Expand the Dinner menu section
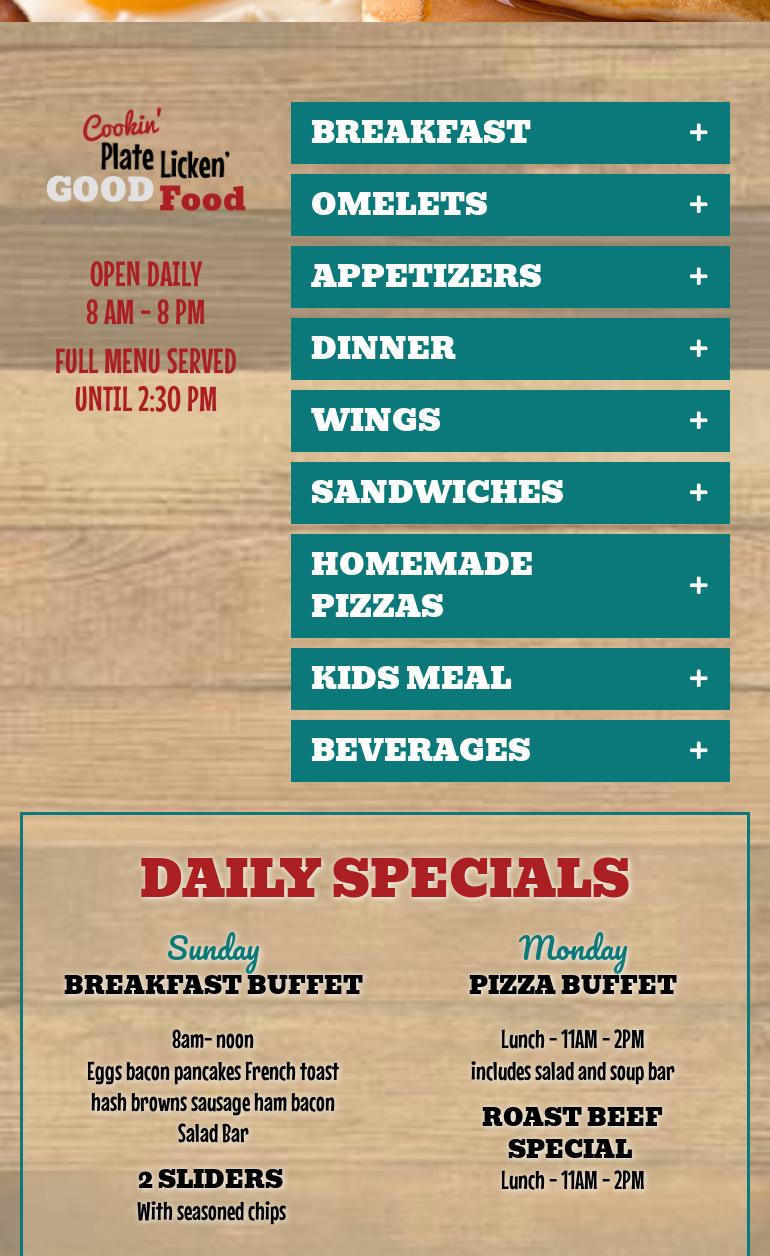770x1256 pixels. pyautogui.click(x=510, y=349)
